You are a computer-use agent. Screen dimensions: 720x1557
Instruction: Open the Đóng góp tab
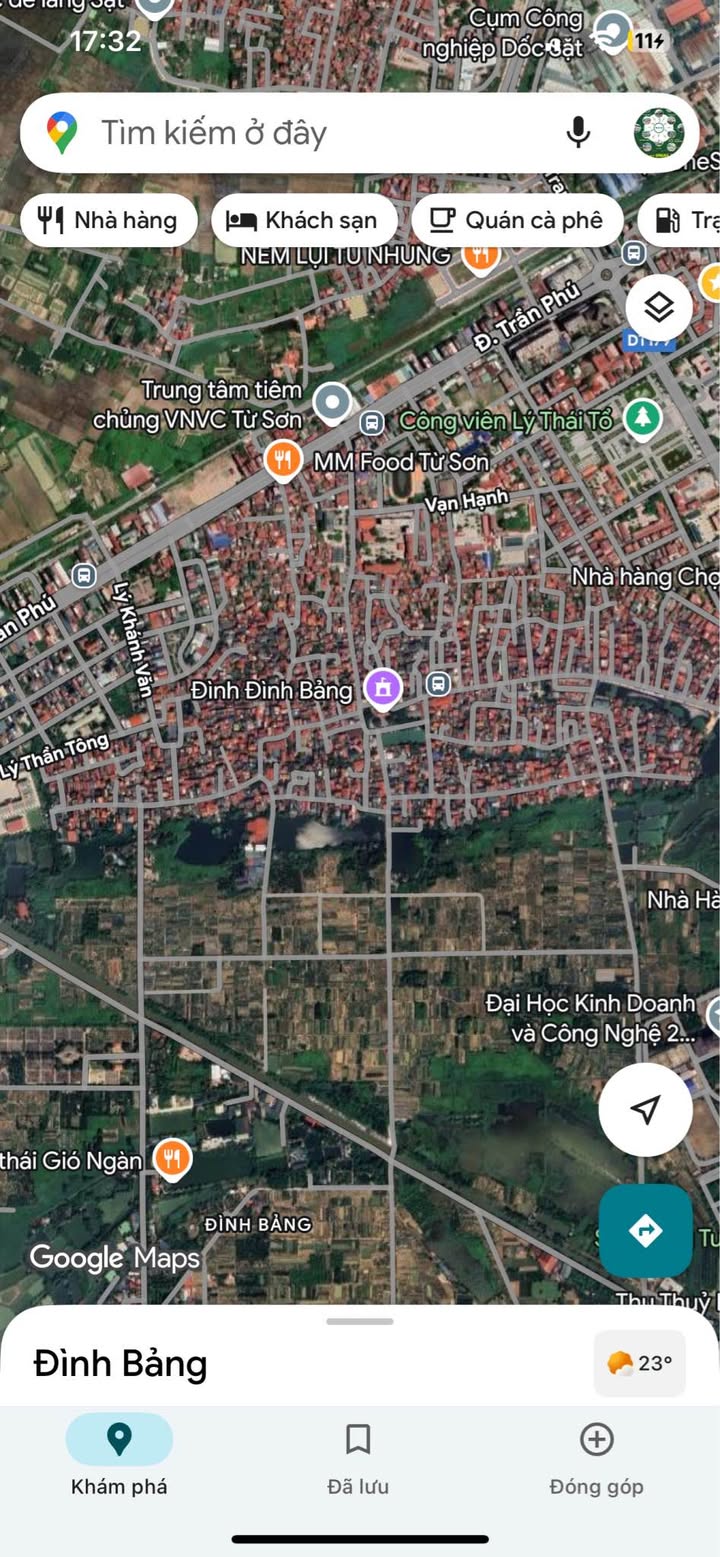pos(596,1458)
